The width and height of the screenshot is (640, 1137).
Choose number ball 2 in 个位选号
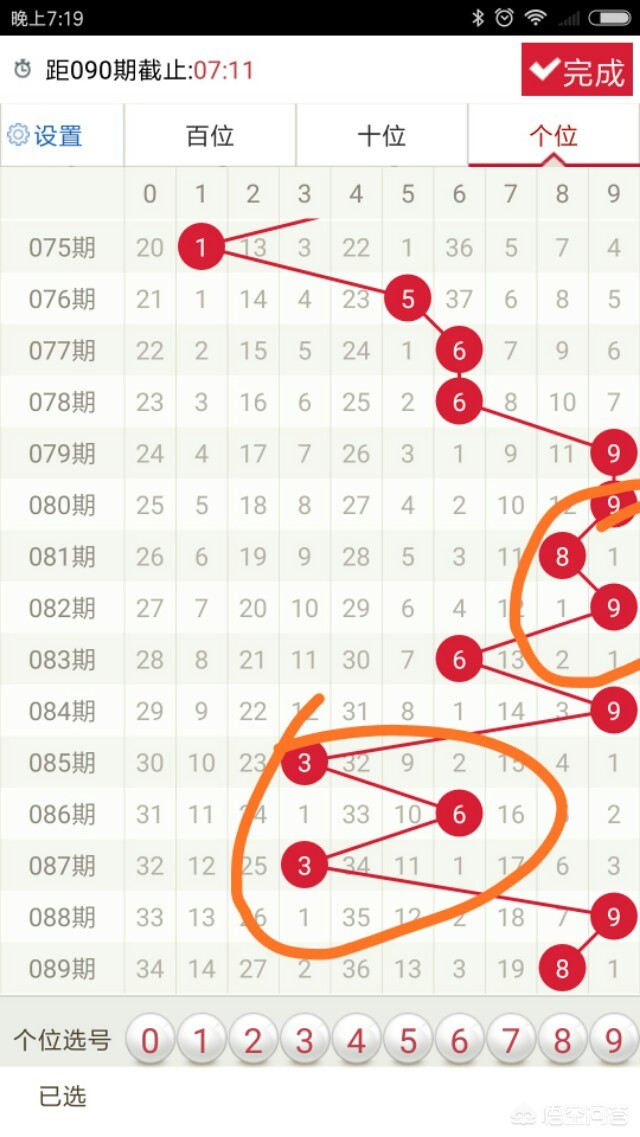pos(253,1041)
